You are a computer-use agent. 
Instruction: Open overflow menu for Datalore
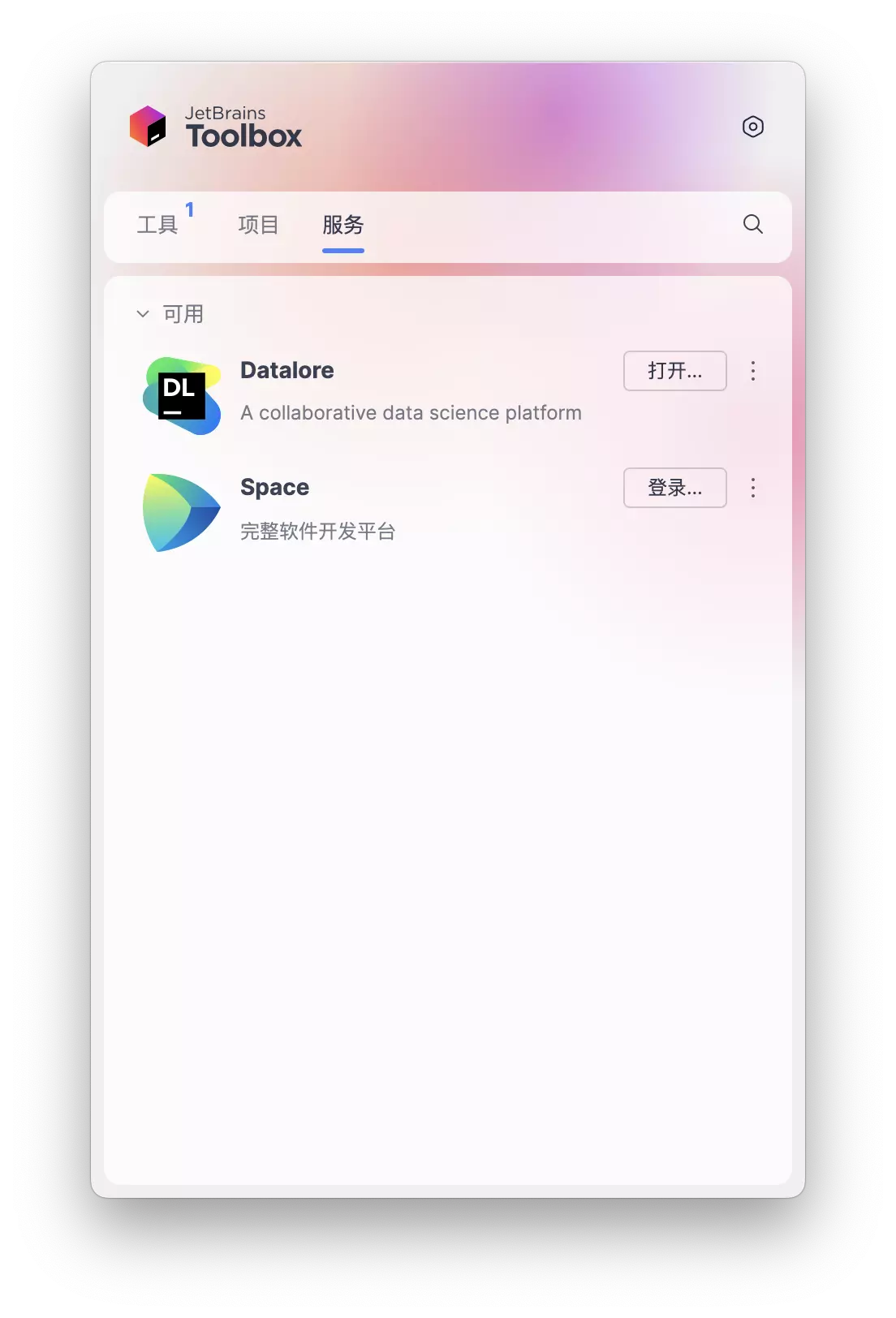point(752,371)
